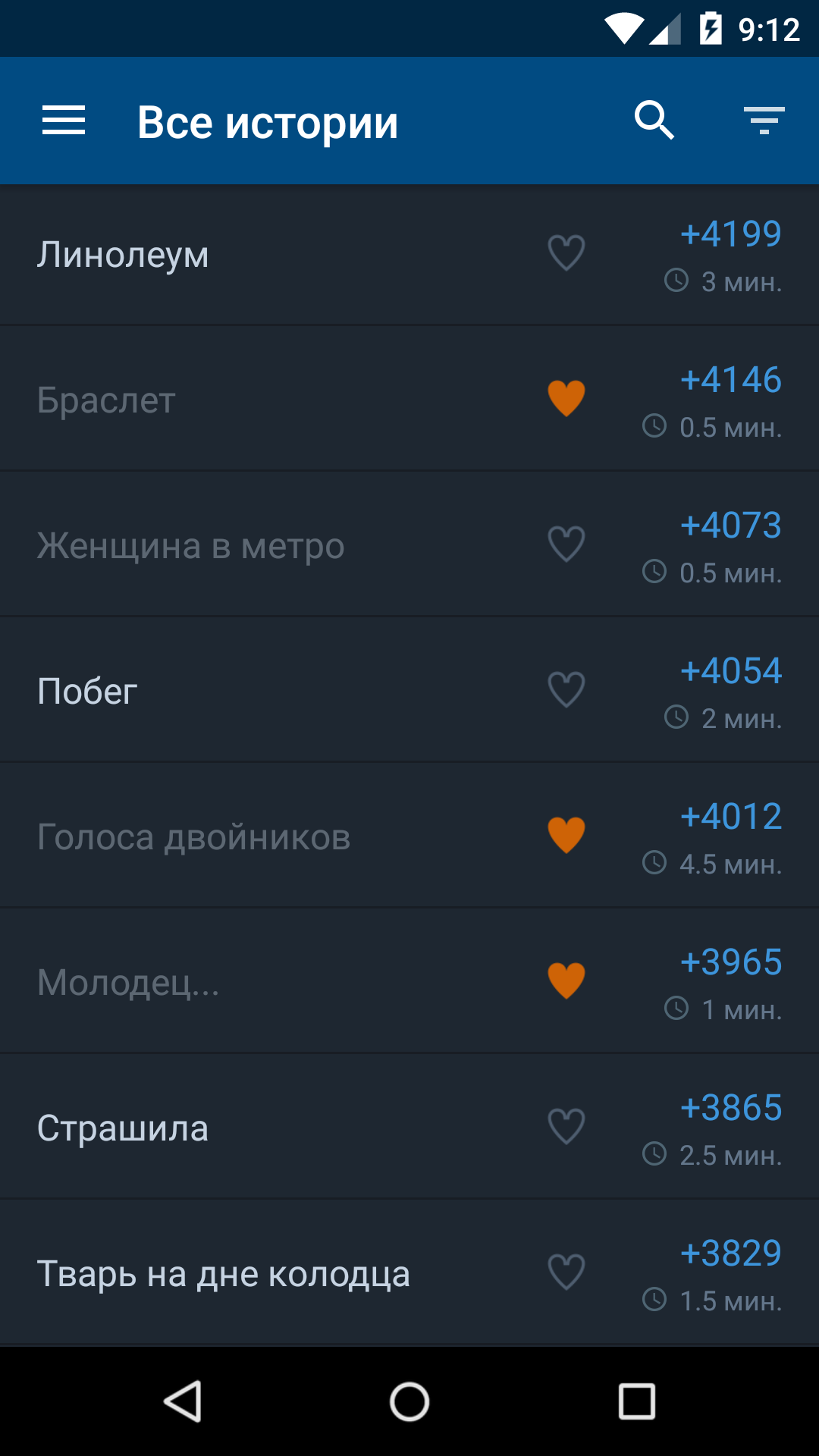This screenshot has width=819, height=1456.
Task: Favorite the story Тварь на дне колодца
Action: (566, 1272)
